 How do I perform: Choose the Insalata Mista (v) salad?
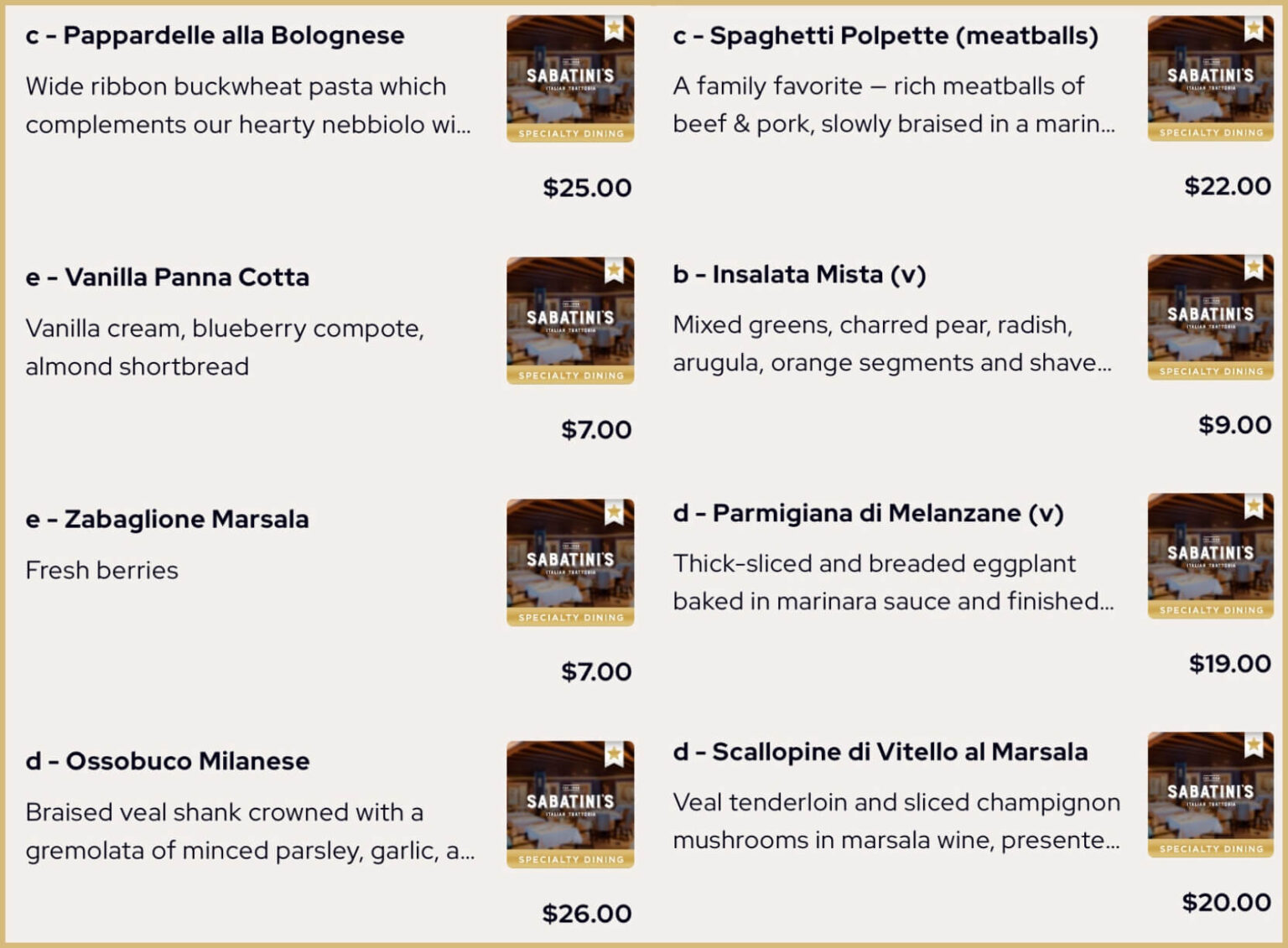point(799,275)
